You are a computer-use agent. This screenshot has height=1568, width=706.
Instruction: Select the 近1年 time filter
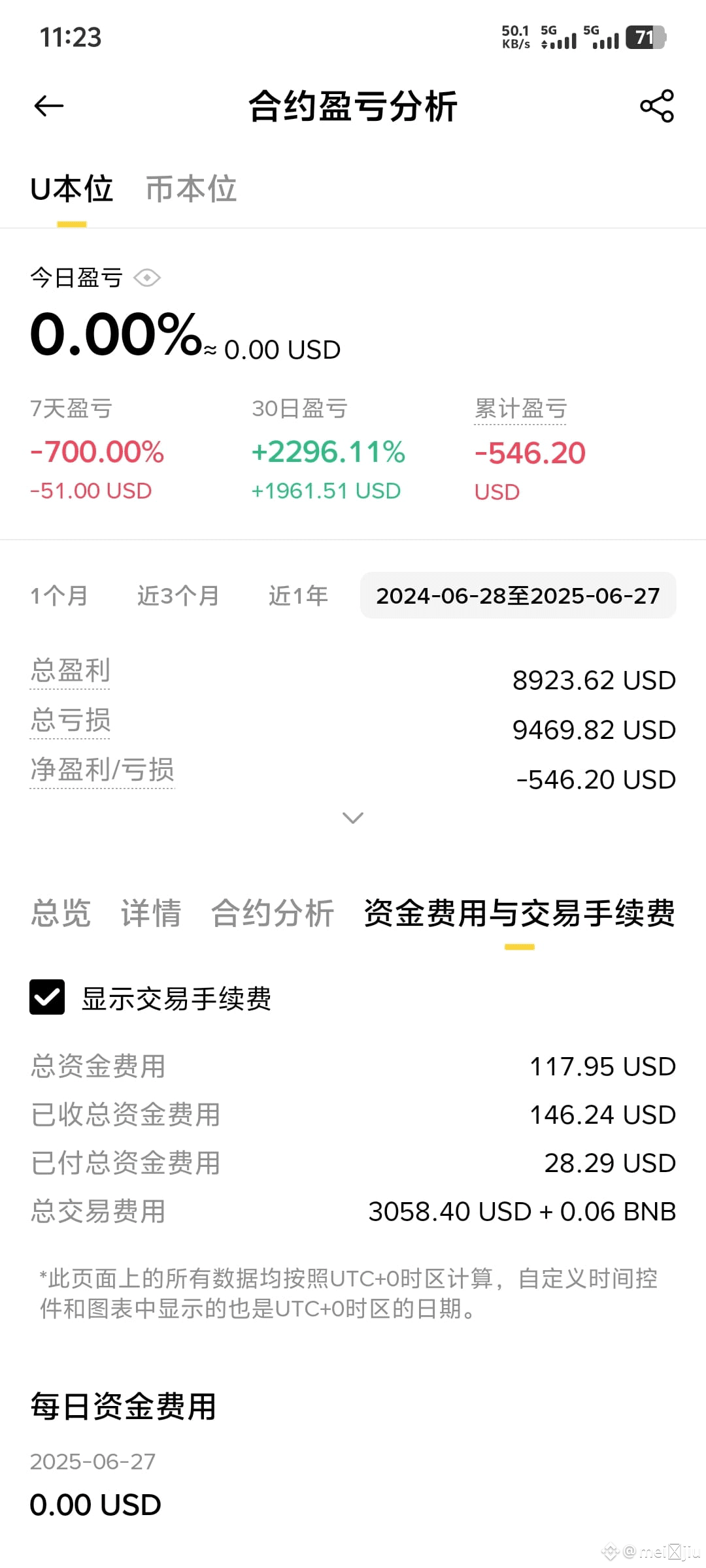(x=297, y=595)
